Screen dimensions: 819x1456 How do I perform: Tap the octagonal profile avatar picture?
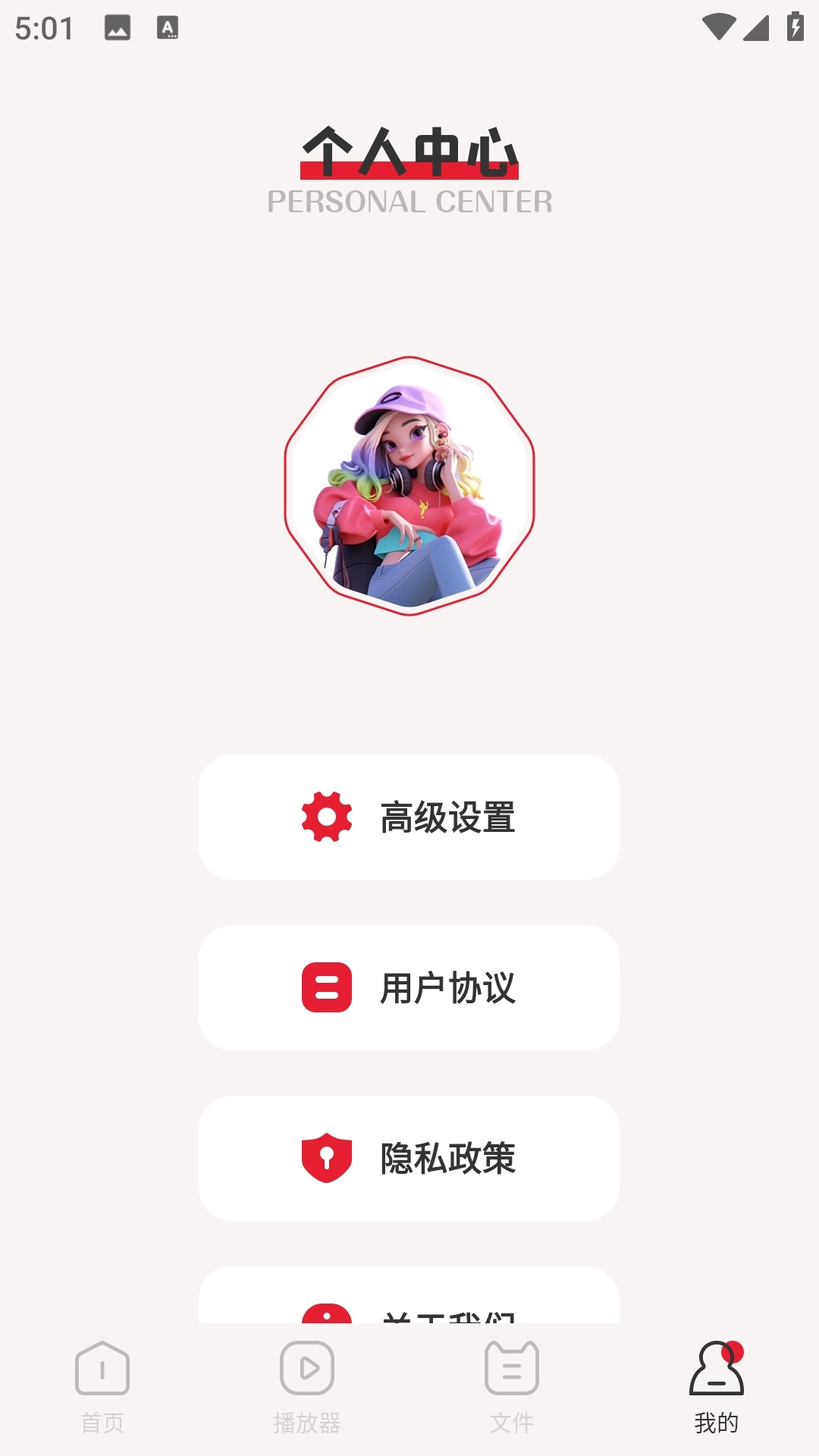(x=409, y=483)
